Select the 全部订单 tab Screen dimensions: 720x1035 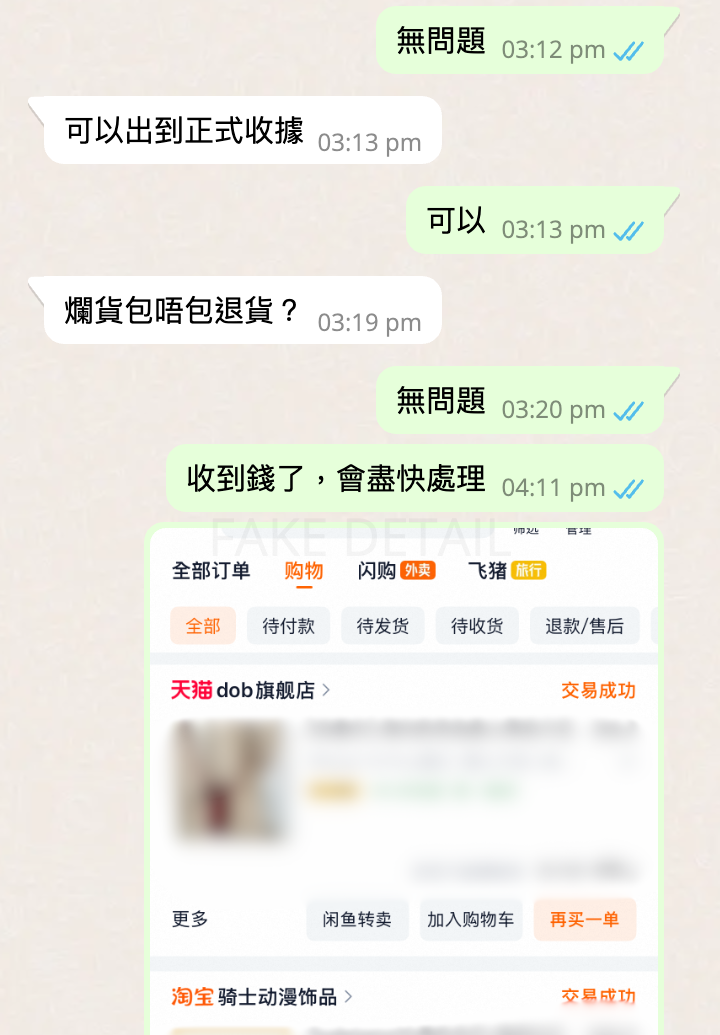tap(211, 570)
